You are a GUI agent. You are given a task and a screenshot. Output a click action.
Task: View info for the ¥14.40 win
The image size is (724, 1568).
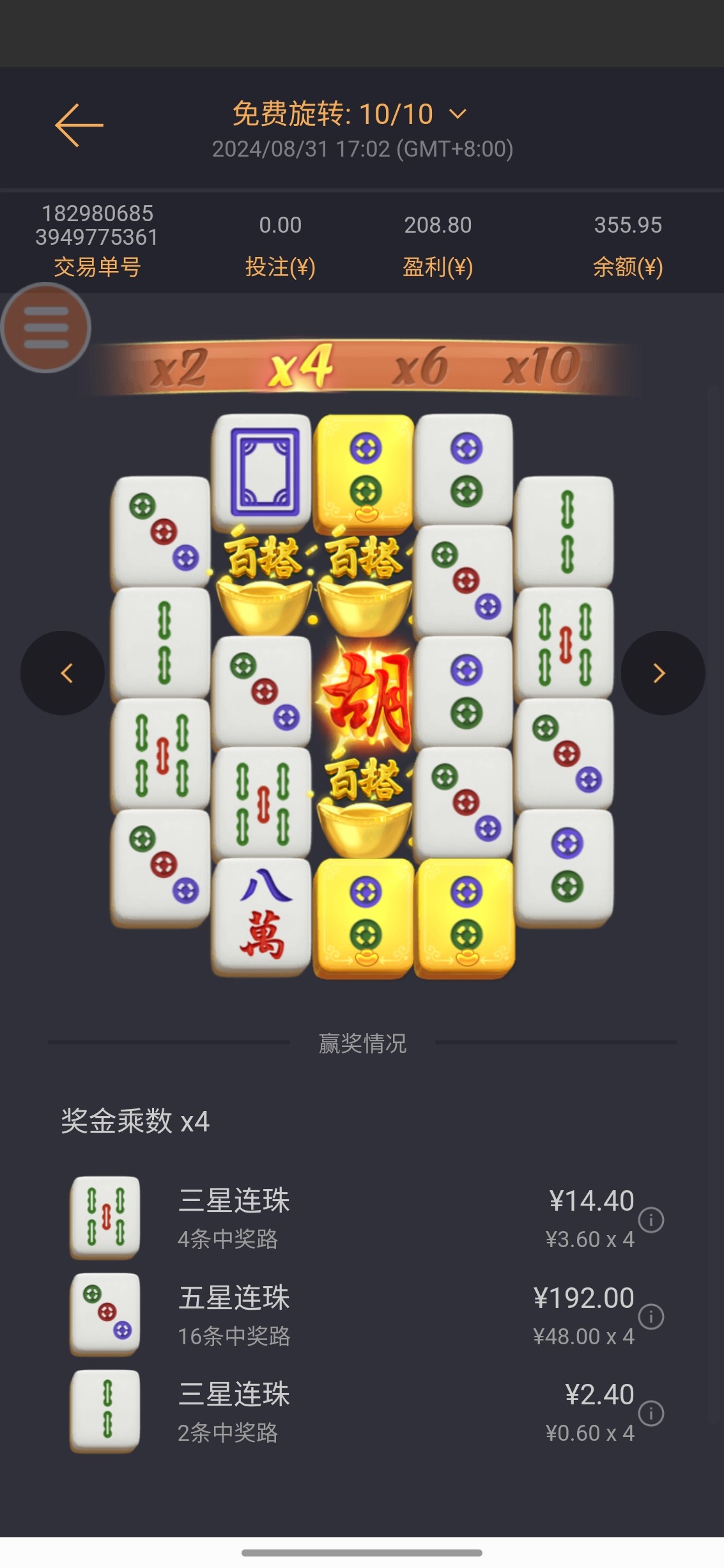click(x=651, y=1220)
